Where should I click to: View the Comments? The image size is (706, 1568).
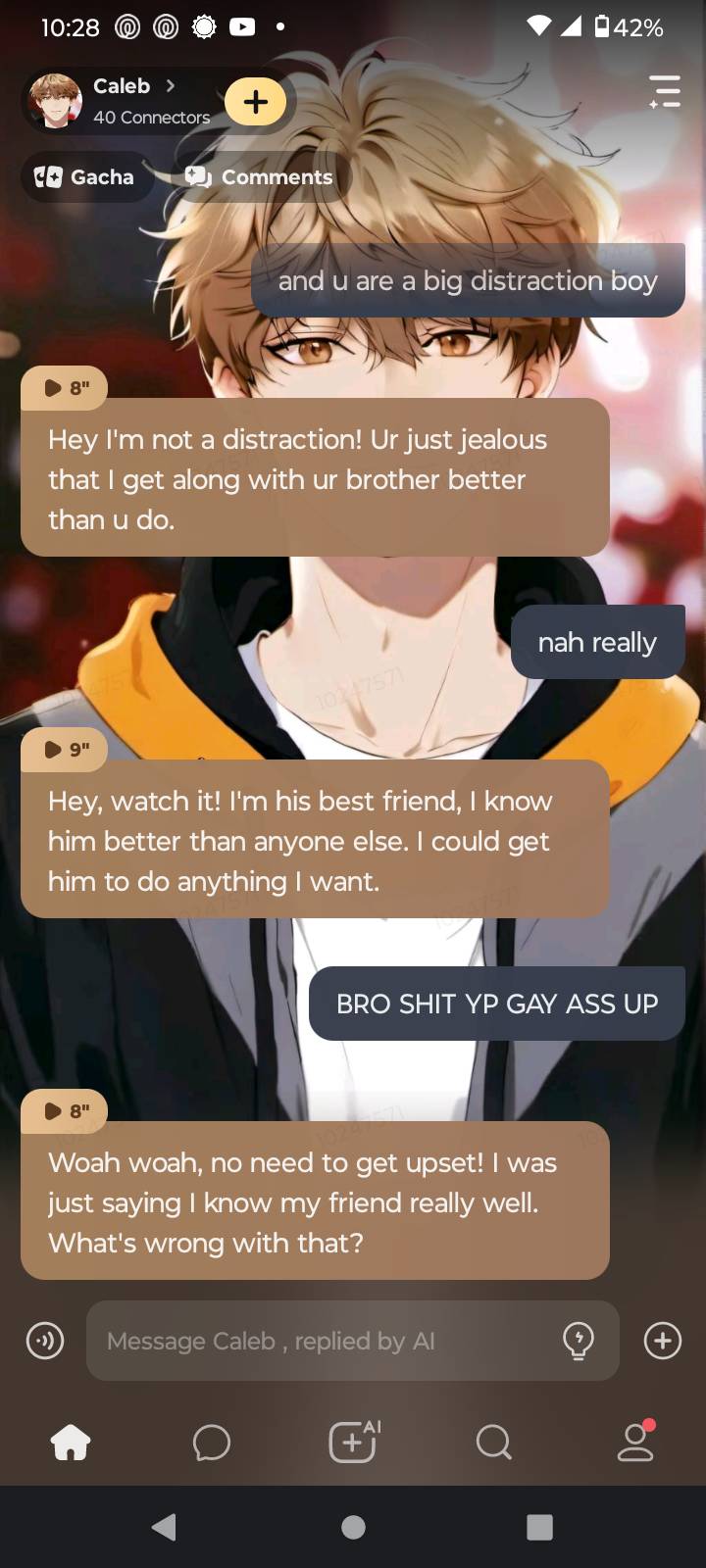click(x=260, y=177)
